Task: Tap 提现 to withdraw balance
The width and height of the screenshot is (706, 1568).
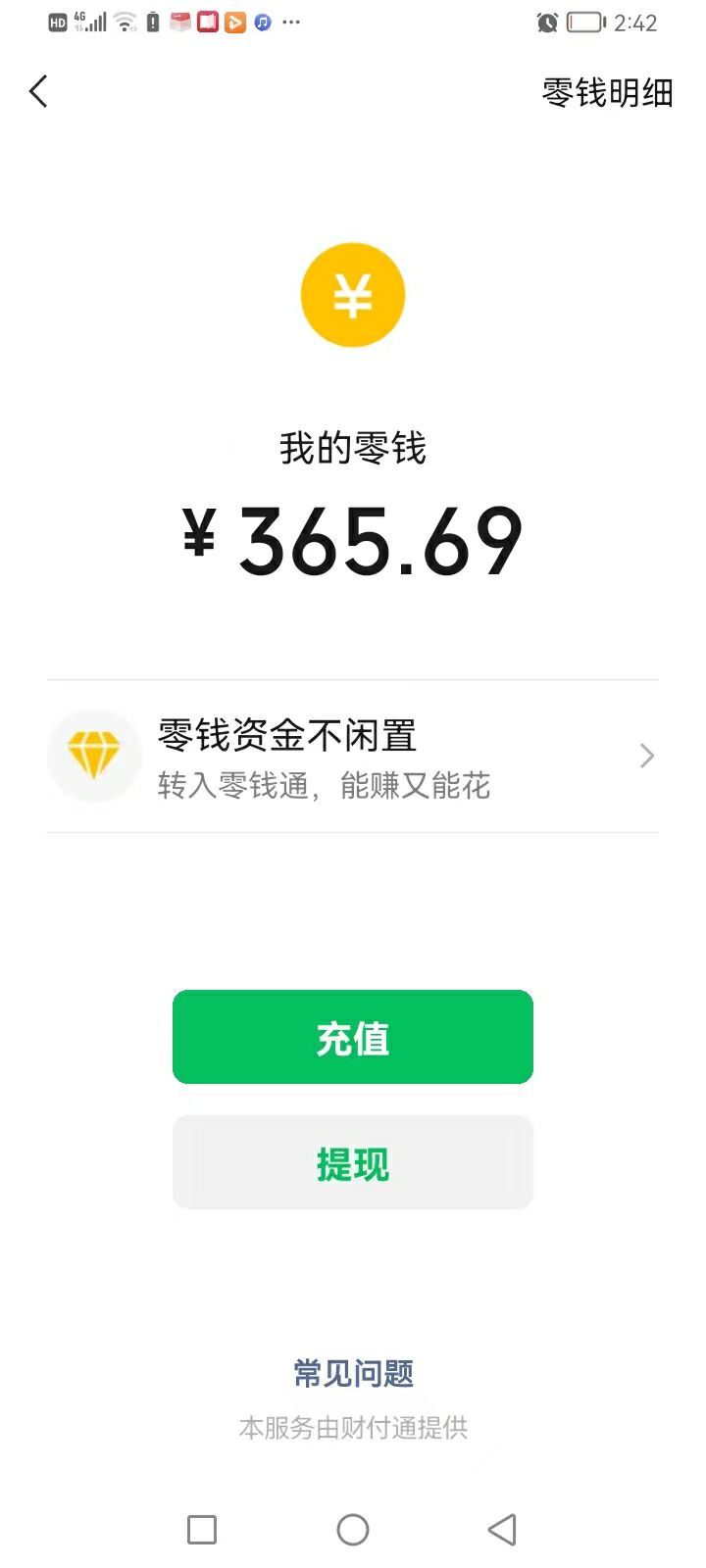Action: point(353,1162)
